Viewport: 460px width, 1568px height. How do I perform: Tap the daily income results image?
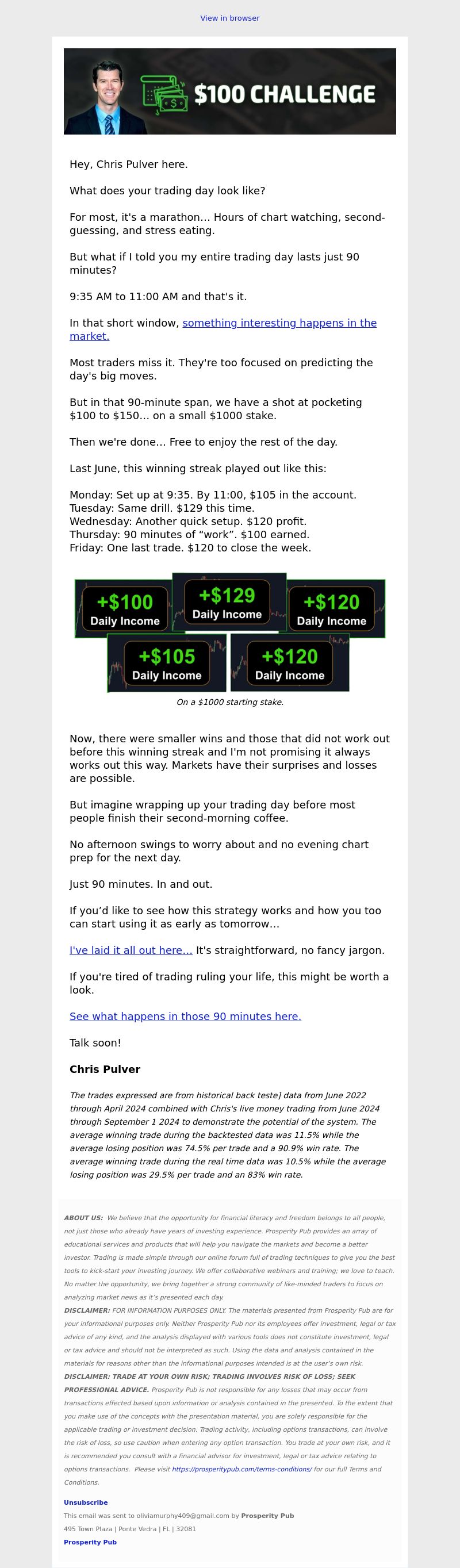[x=229, y=632]
